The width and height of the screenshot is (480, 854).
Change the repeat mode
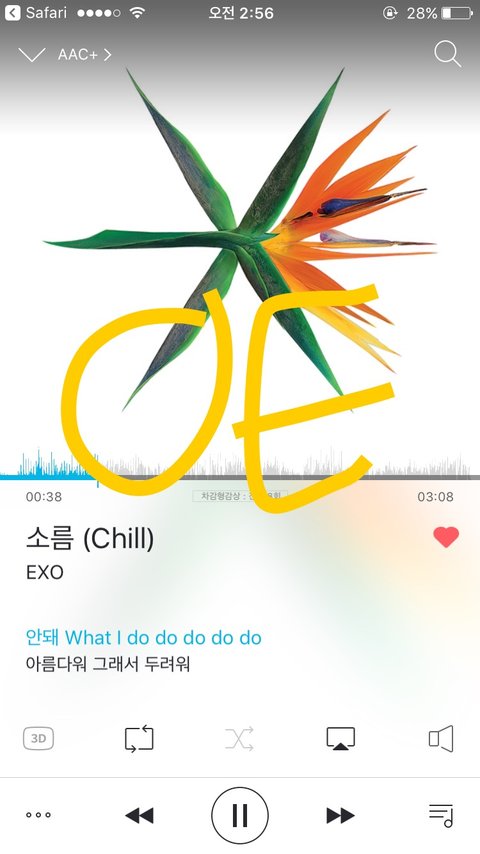click(x=139, y=739)
